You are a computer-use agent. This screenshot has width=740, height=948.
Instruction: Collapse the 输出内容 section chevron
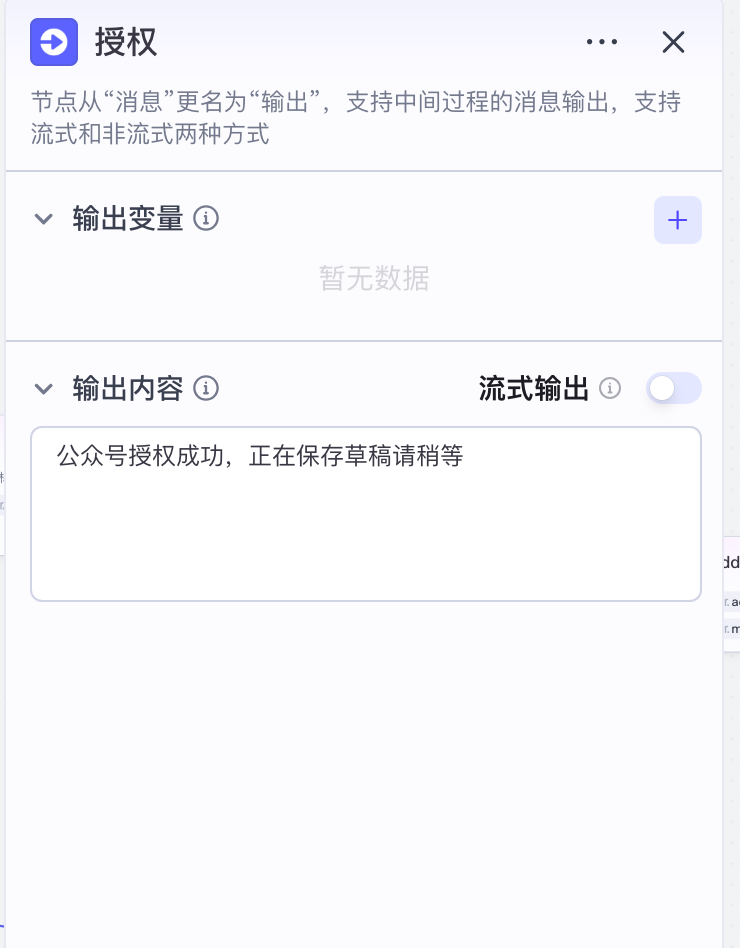coord(43,390)
